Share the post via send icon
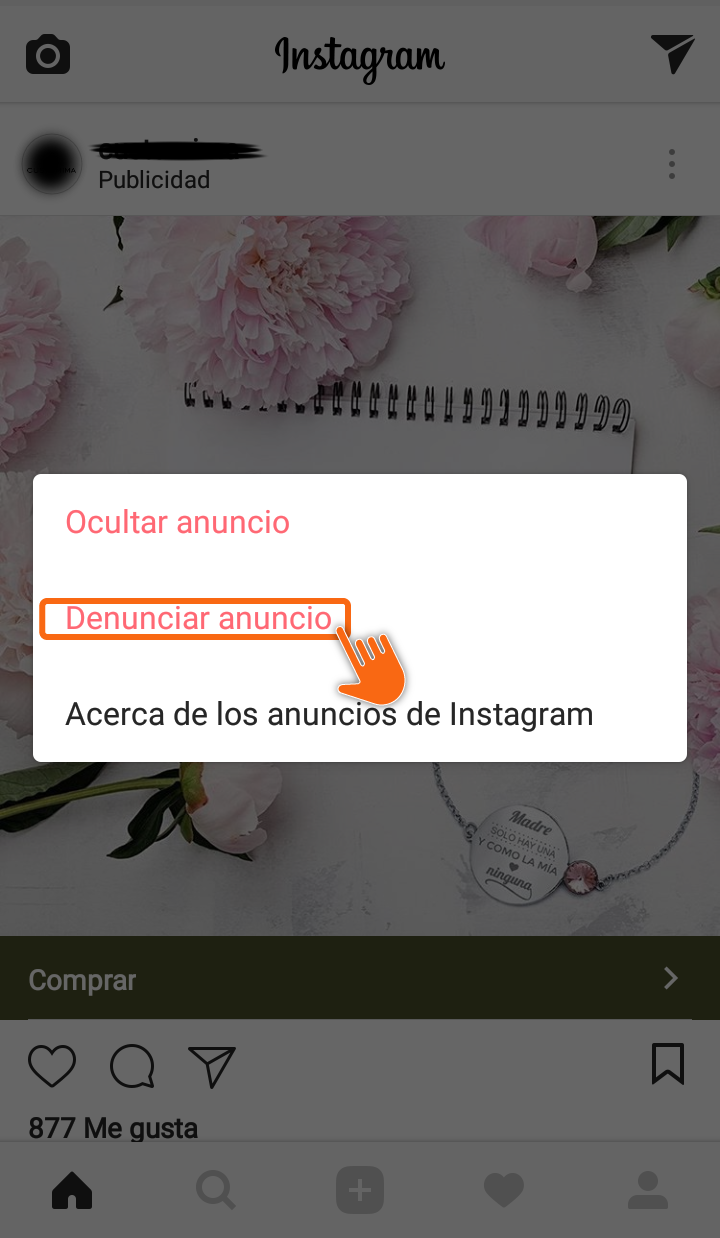The height and width of the screenshot is (1238, 720). point(212,1066)
